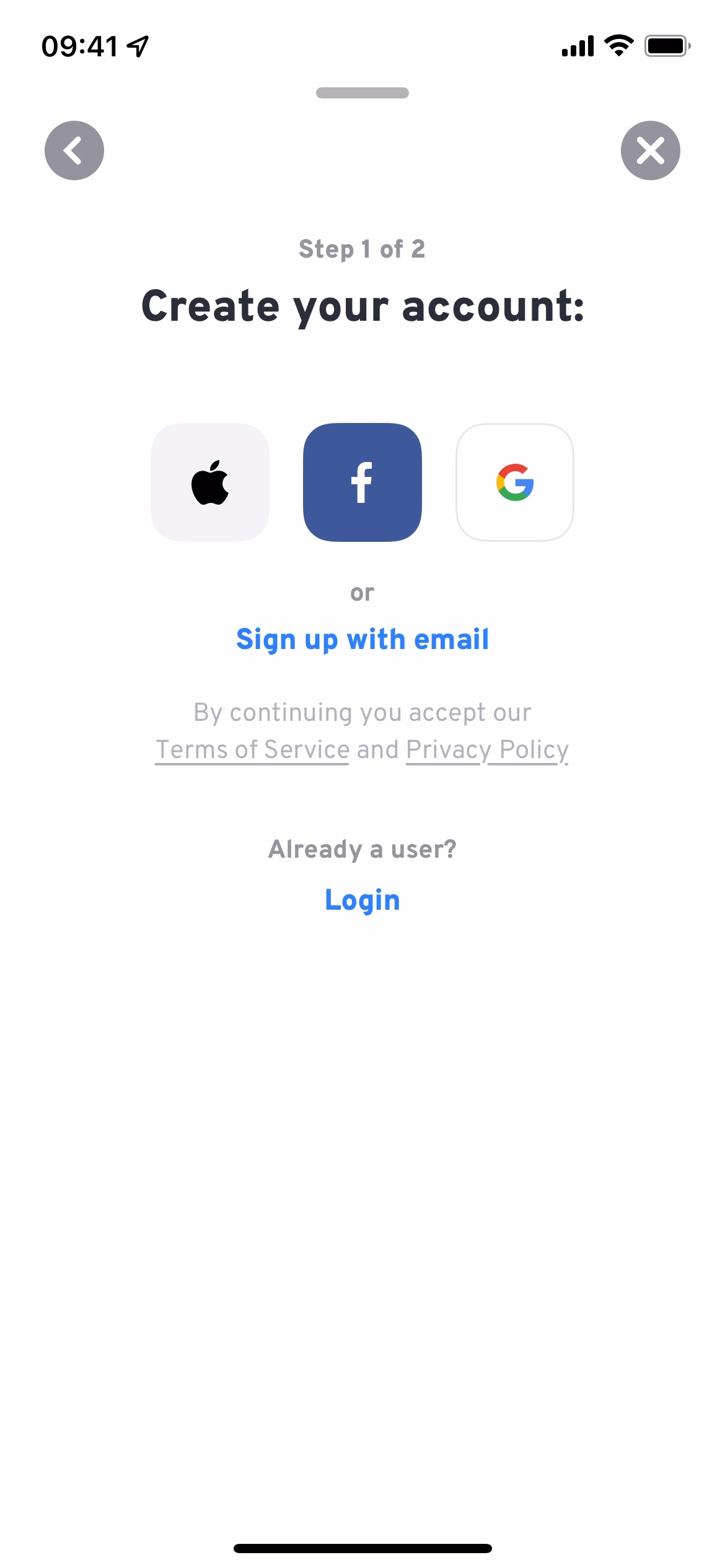Image resolution: width=725 pixels, height=1568 pixels.
Task: Tap the 'Step 1 of 2' label
Action: point(362,249)
